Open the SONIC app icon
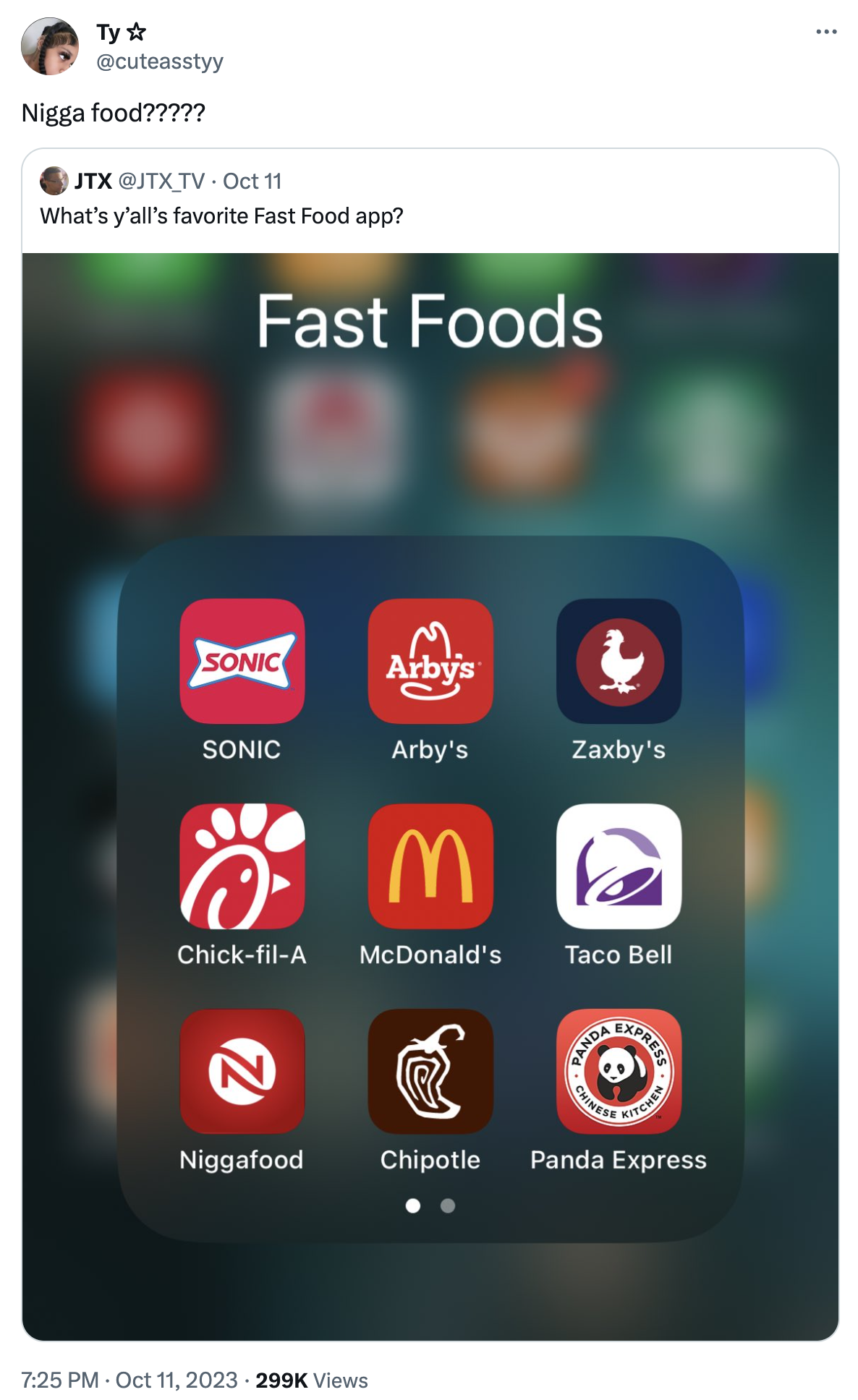 click(242, 662)
